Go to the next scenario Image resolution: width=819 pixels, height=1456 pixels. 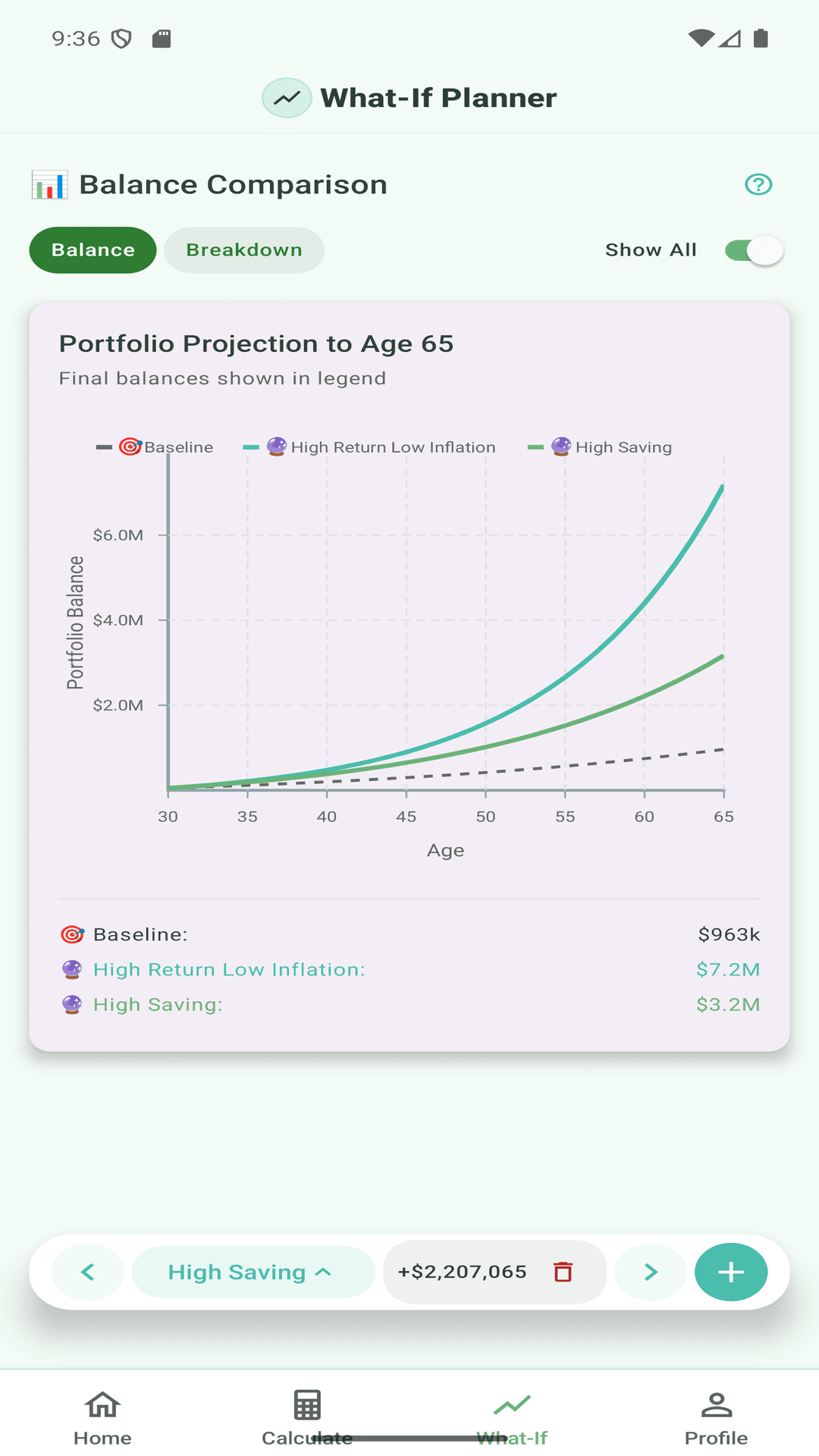pyautogui.click(x=650, y=1272)
